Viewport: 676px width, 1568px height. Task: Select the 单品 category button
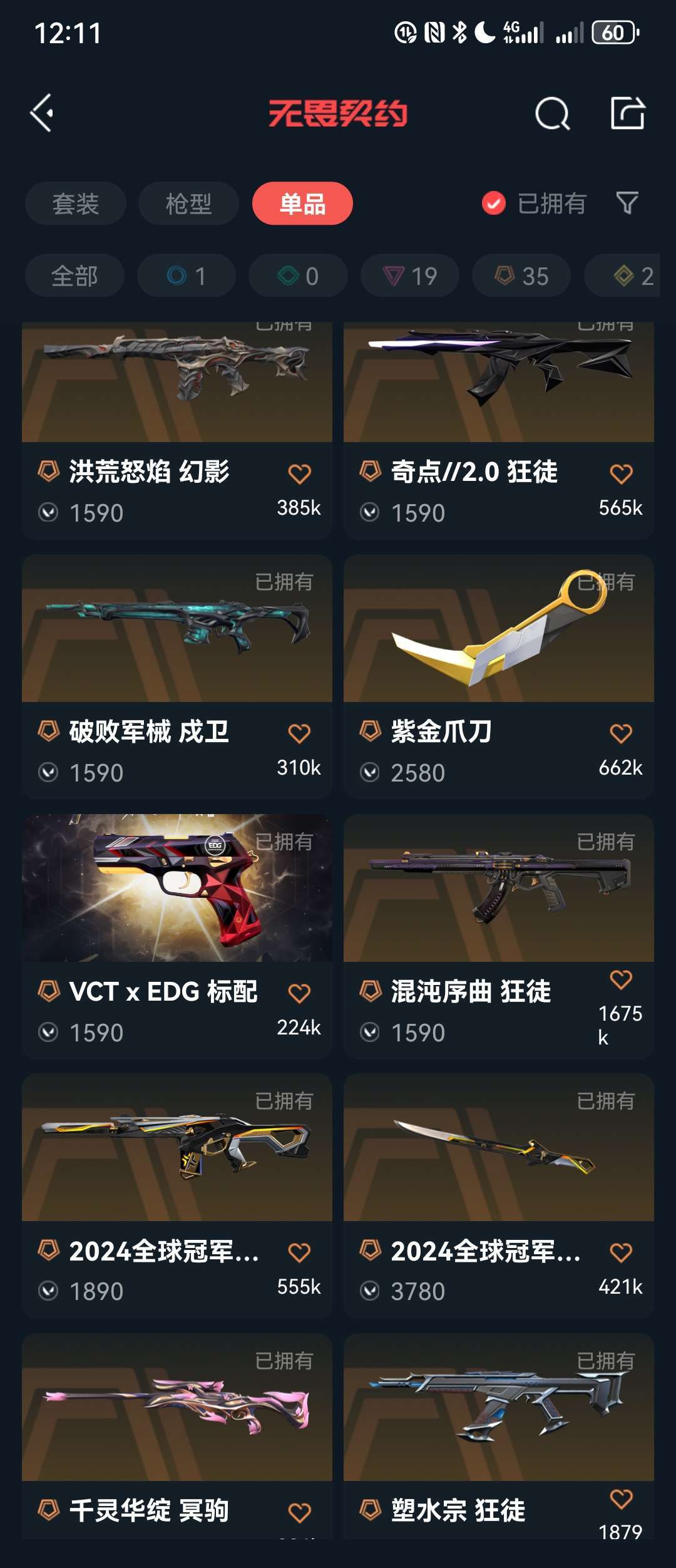coord(303,203)
